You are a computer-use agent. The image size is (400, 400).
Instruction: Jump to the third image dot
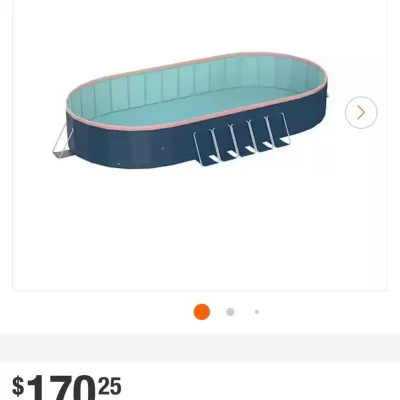click(257, 312)
